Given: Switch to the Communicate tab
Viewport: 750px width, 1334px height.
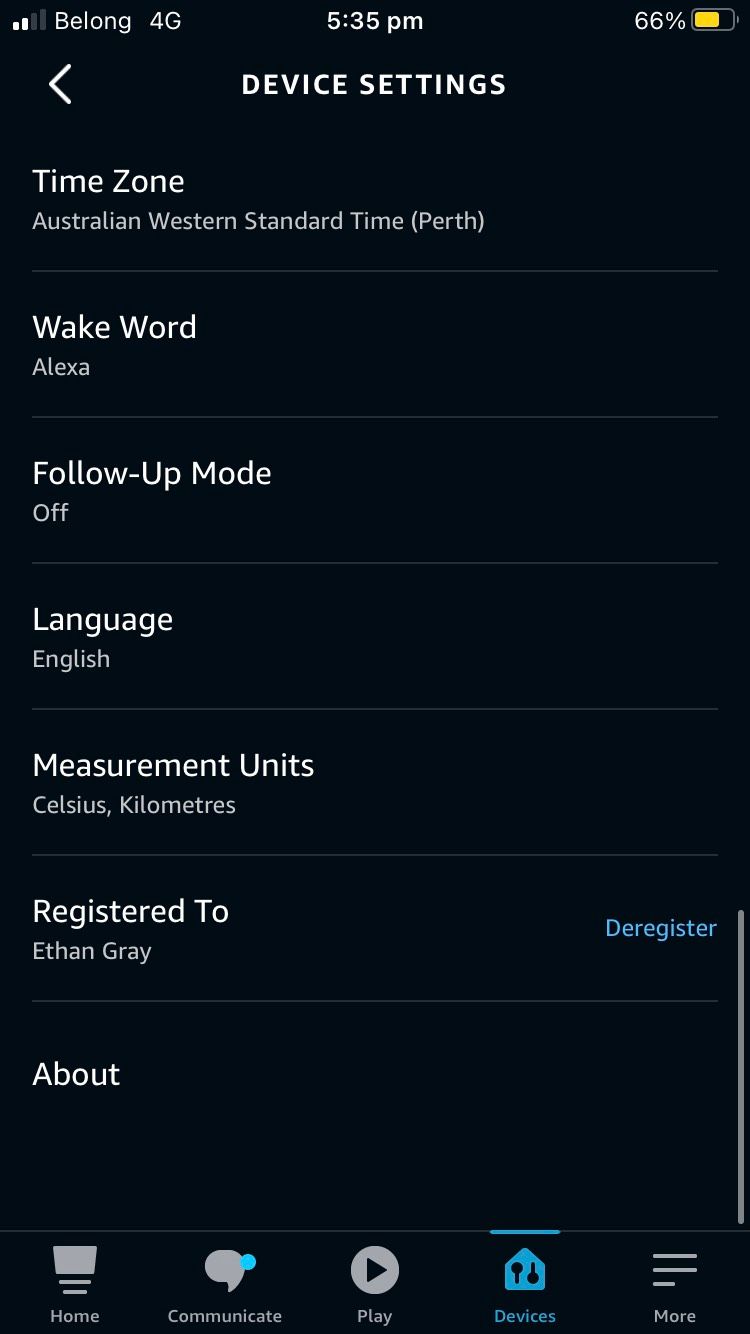Looking at the screenshot, I should [225, 1284].
